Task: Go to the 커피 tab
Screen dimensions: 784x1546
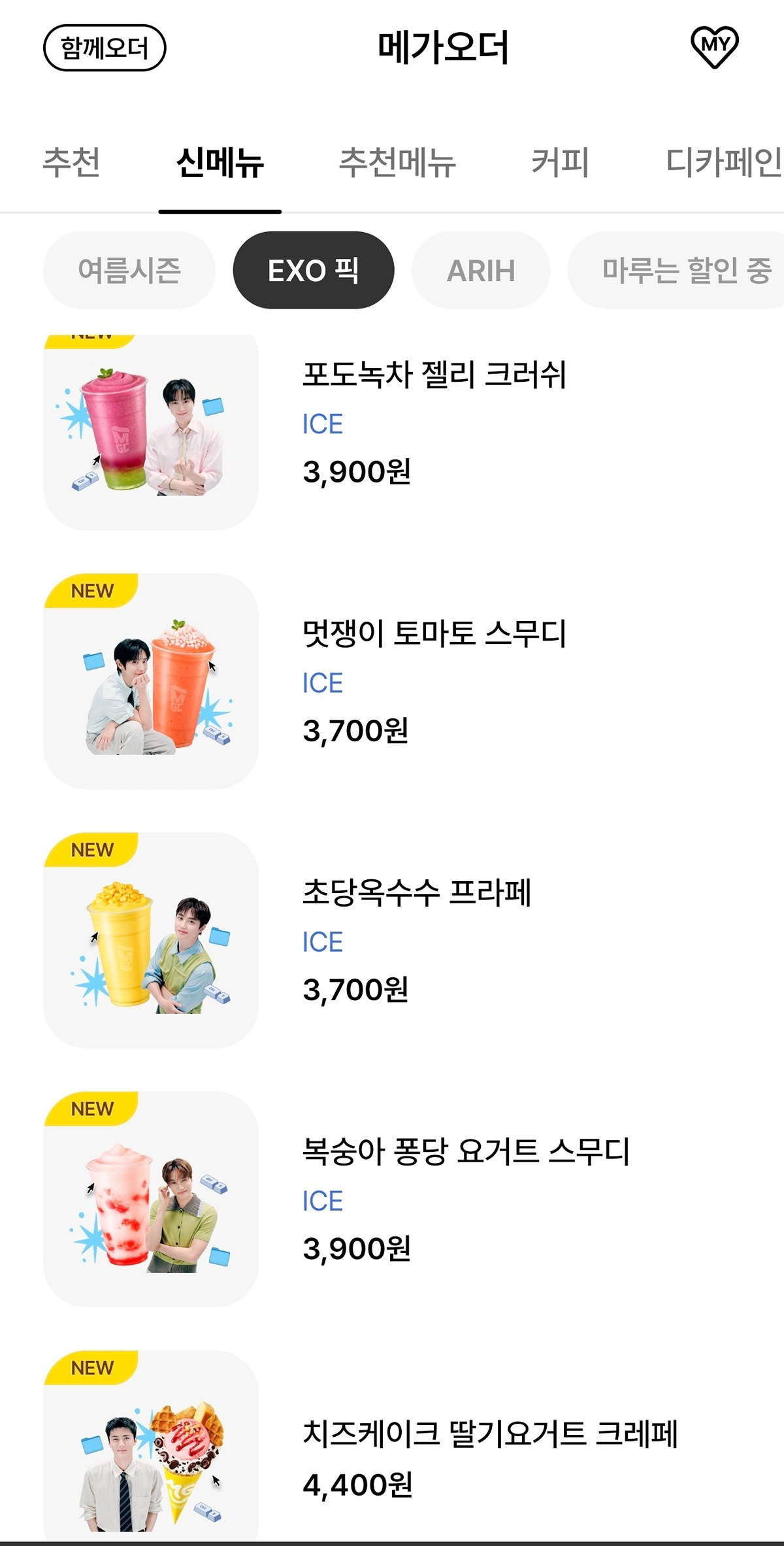Action: (560, 162)
